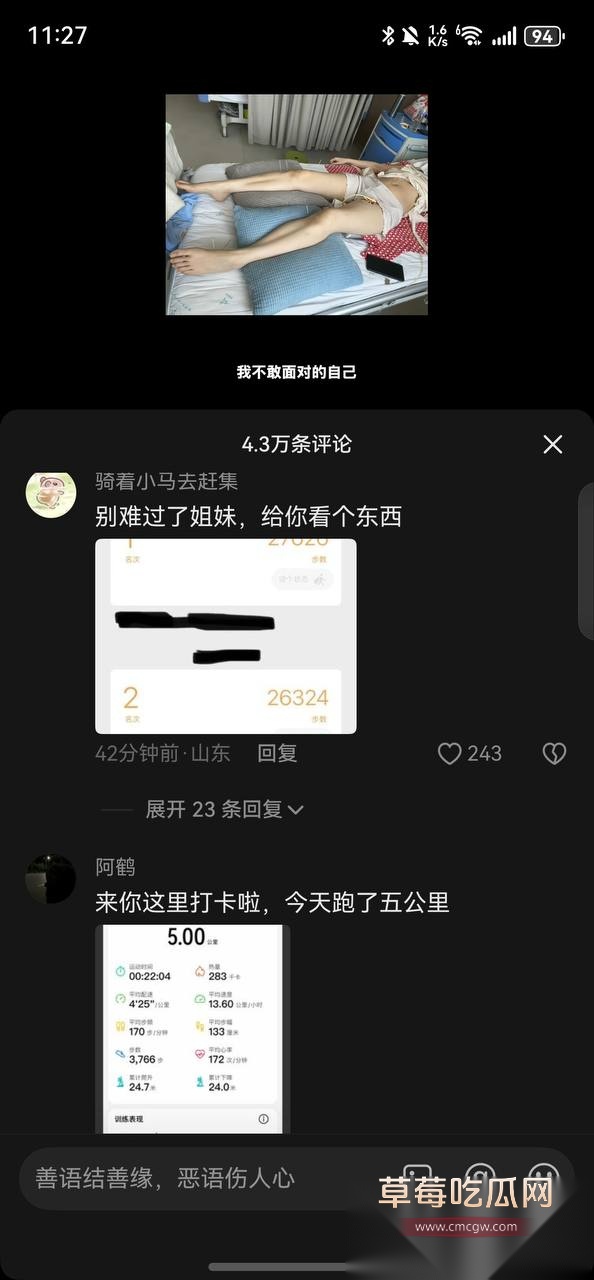Expand the 23 replies
Image resolution: width=594 pixels, height=1280 pixels.
(225, 809)
